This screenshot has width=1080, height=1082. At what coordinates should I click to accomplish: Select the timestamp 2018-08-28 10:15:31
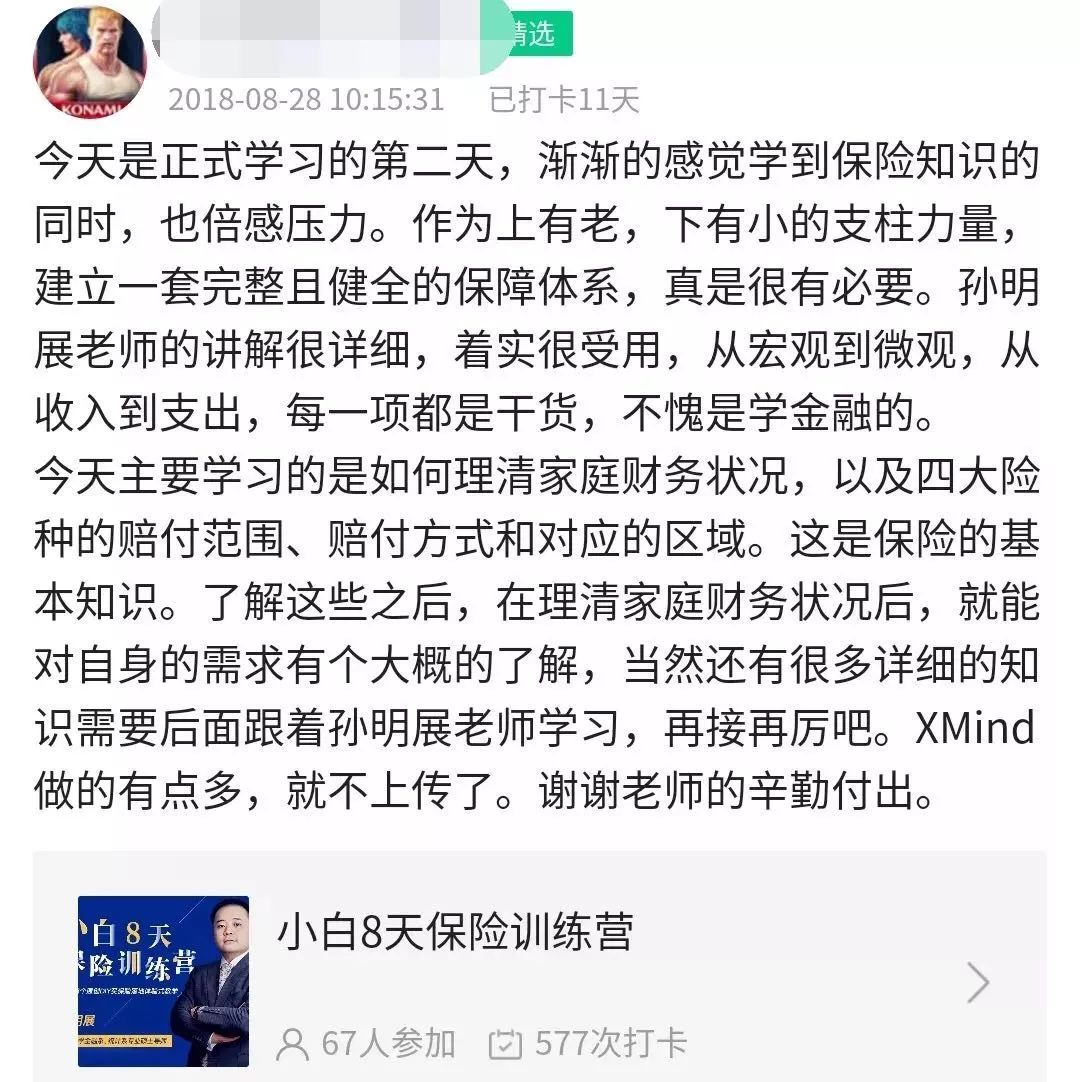tap(309, 100)
